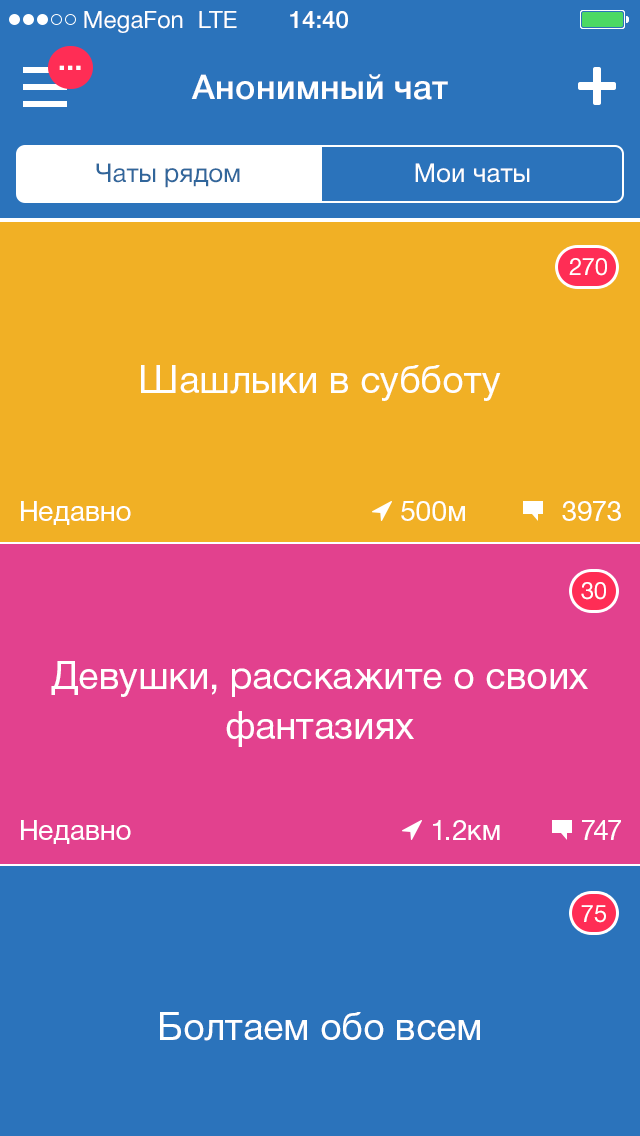Open the Болтаем обо всем chat
This screenshot has height=1136, width=640.
(x=320, y=1027)
